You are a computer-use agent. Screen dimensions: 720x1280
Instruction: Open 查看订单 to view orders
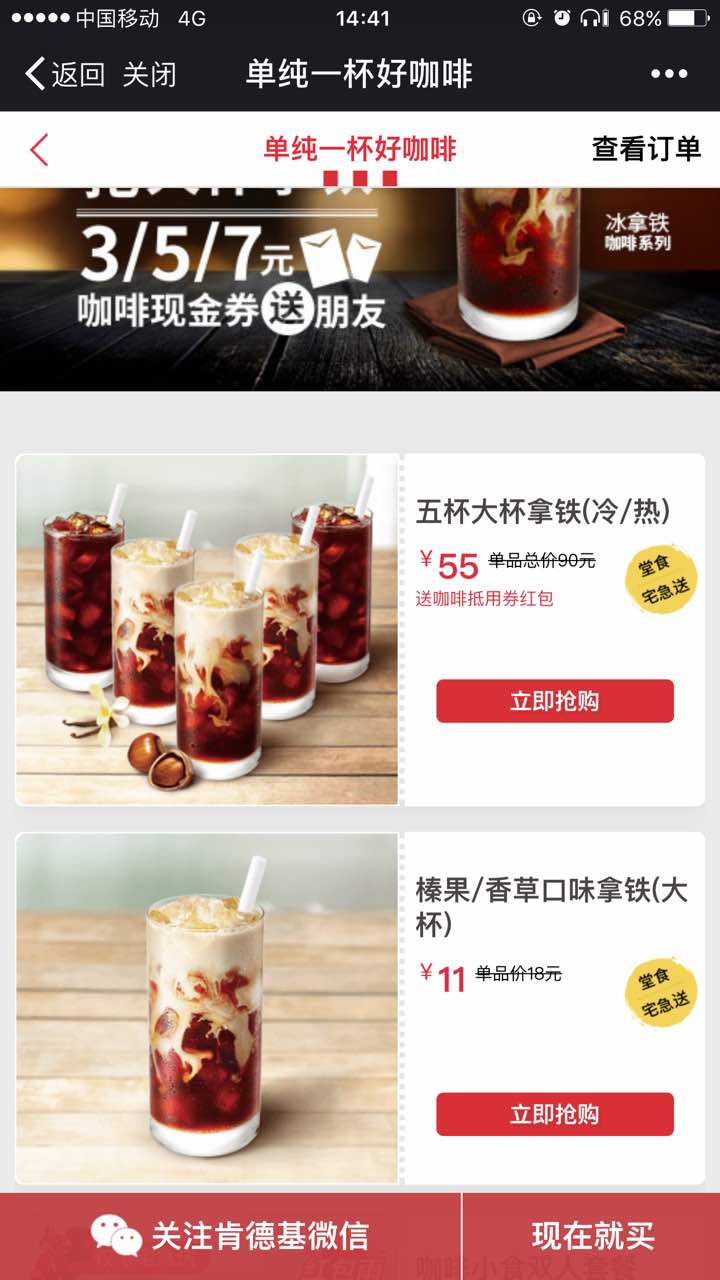(646, 149)
